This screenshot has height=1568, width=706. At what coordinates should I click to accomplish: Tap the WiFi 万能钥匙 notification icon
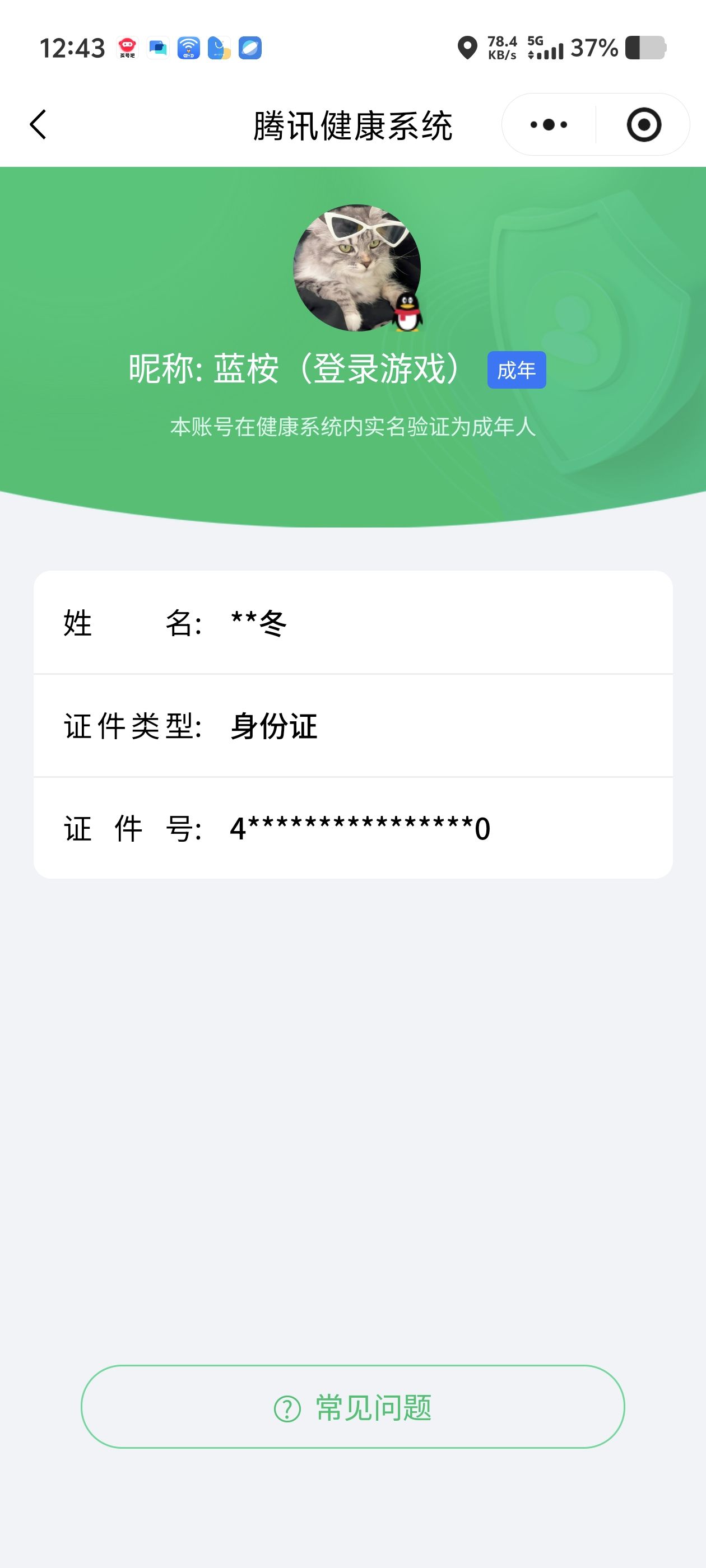tap(188, 48)
